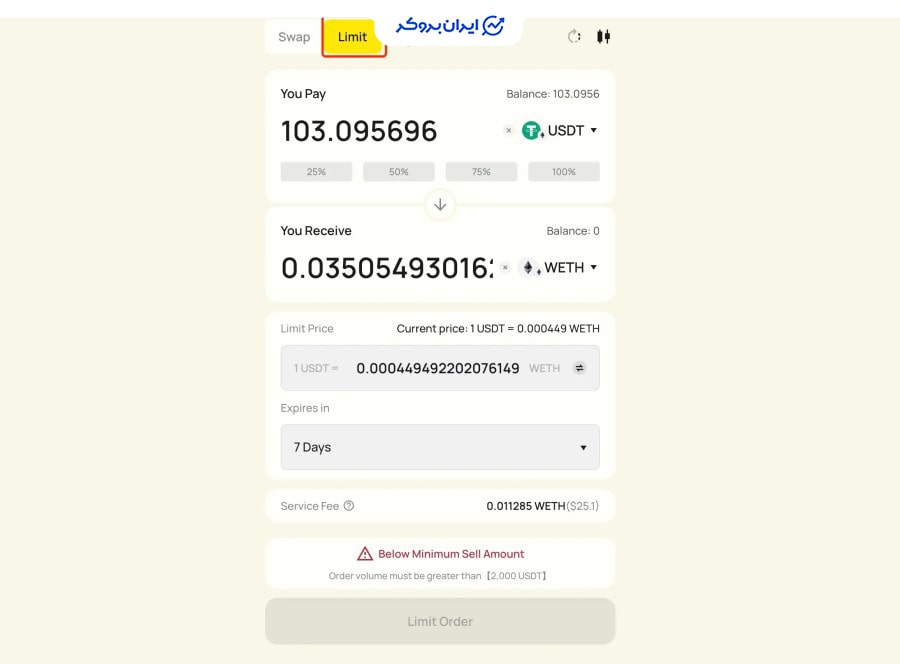Expand the Expires in 7 Days dropdown
The height and width of the screenshot is (664, 900).
tap(440, 447)
